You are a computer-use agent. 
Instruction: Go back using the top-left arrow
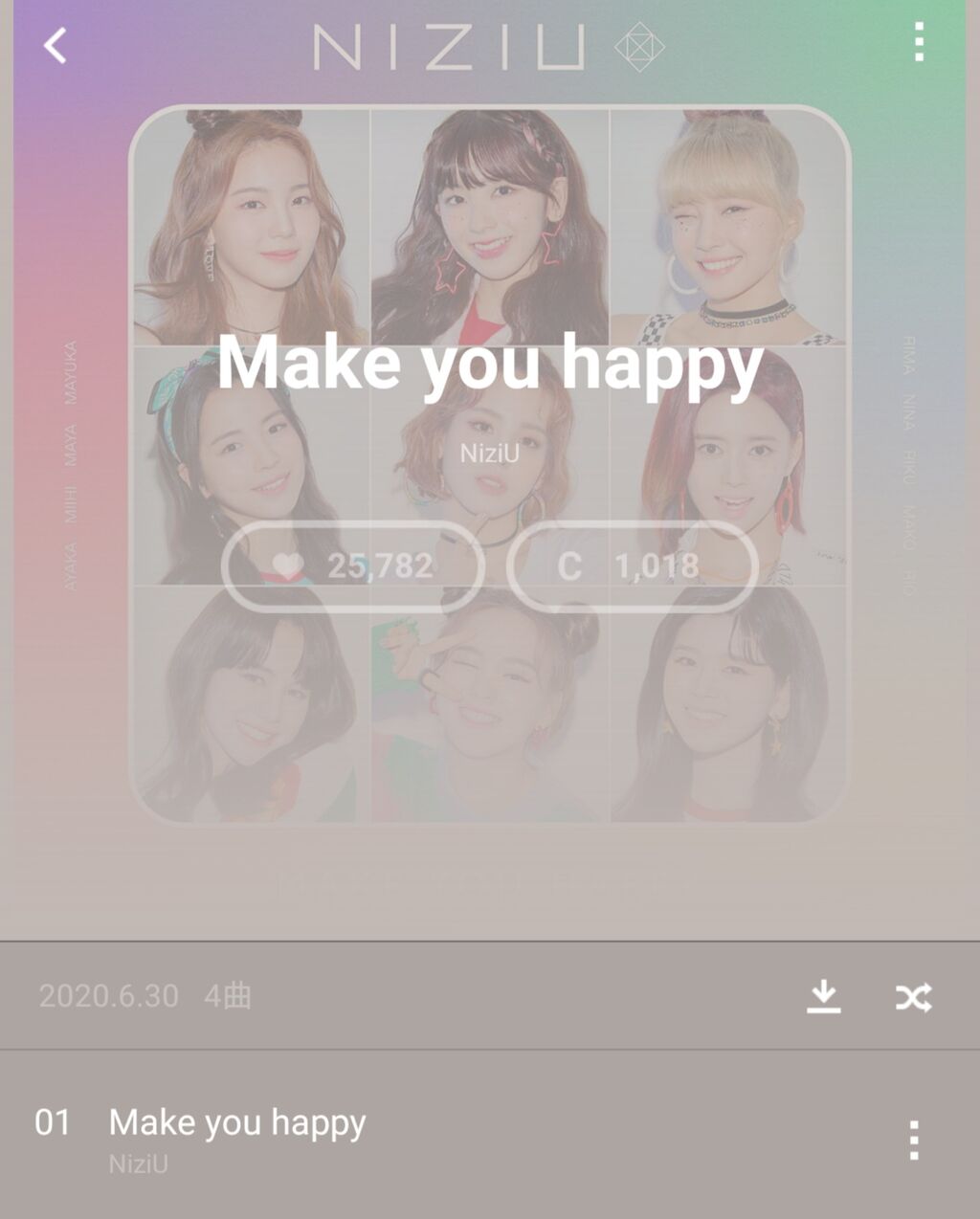[56, 45]
